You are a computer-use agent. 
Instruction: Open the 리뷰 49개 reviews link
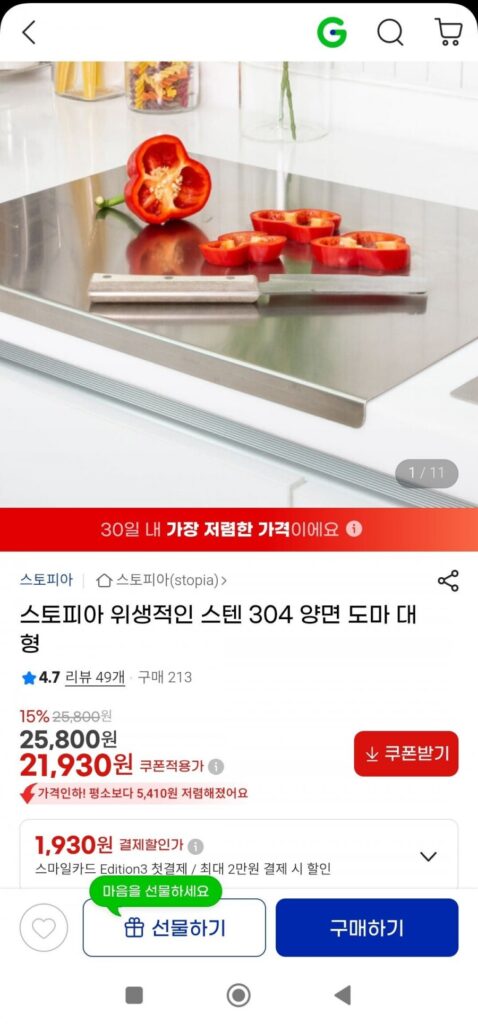click(x=95, y=678)
